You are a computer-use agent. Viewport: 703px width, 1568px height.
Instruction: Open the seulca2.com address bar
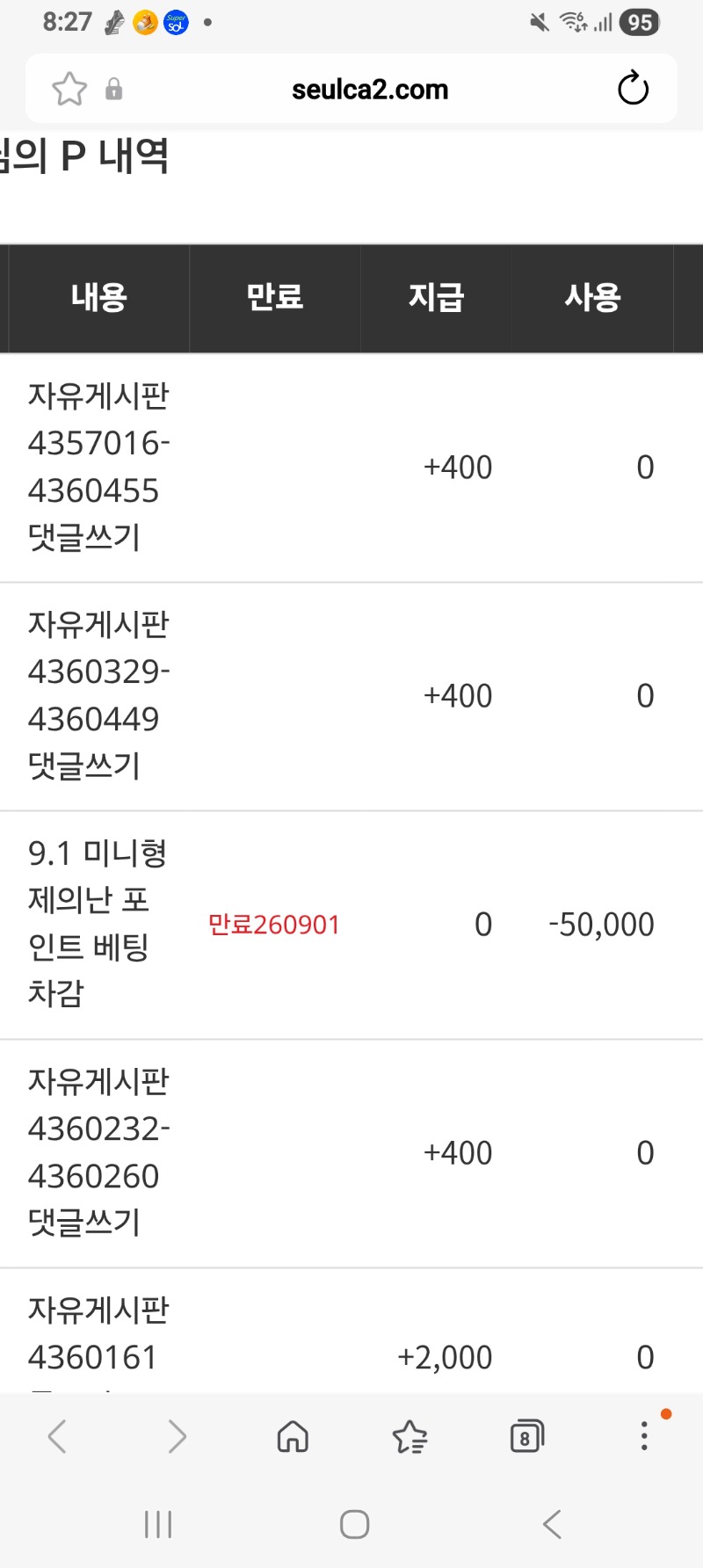[x=370, y=89]
